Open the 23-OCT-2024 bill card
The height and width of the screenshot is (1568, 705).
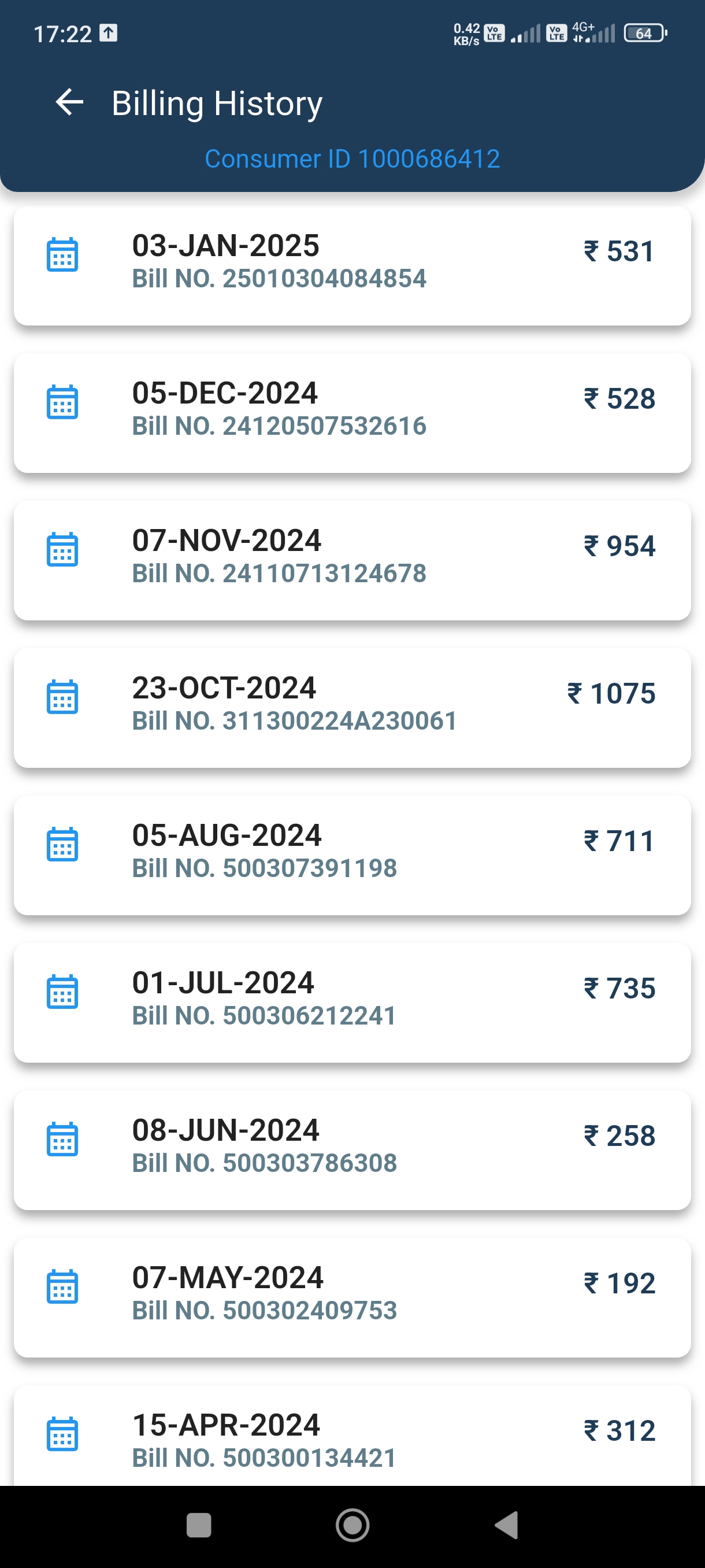352,708
